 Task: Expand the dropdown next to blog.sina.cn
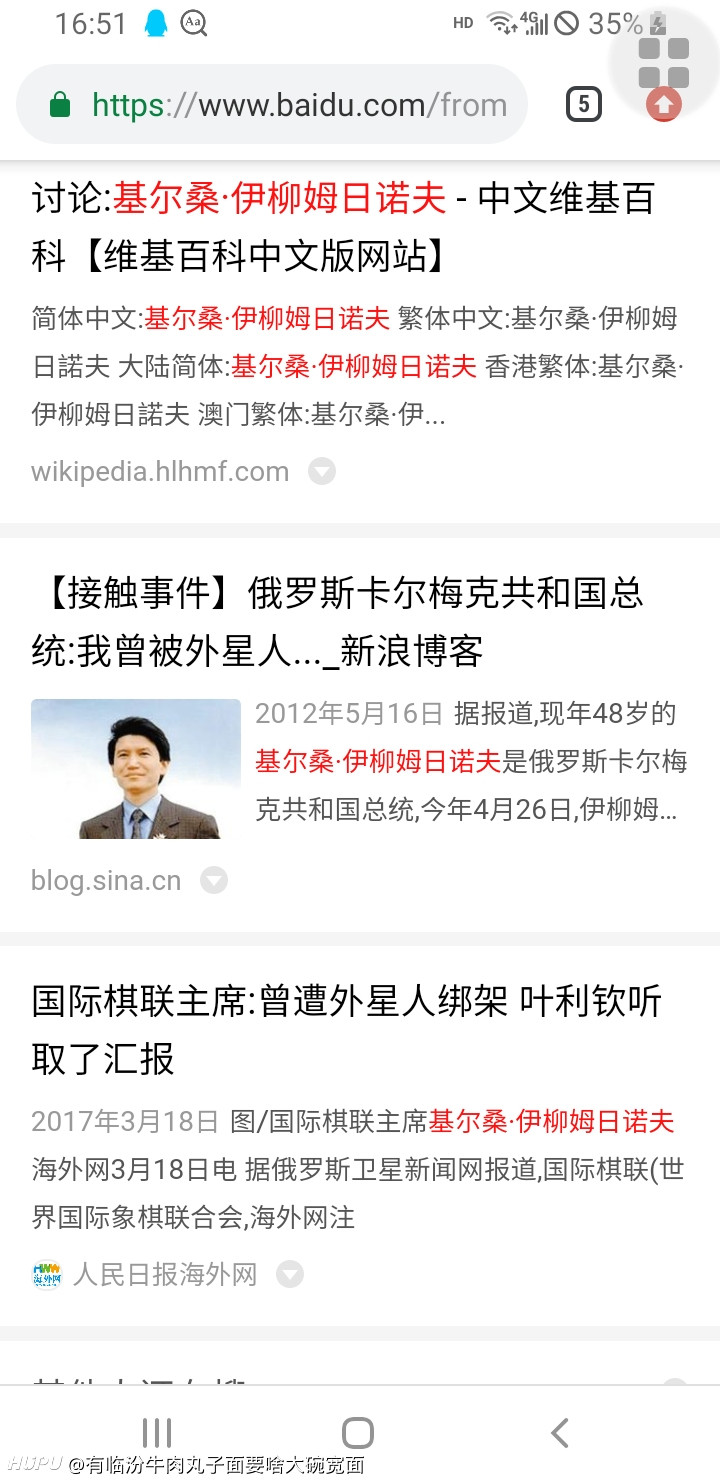(x=214, y=880)
